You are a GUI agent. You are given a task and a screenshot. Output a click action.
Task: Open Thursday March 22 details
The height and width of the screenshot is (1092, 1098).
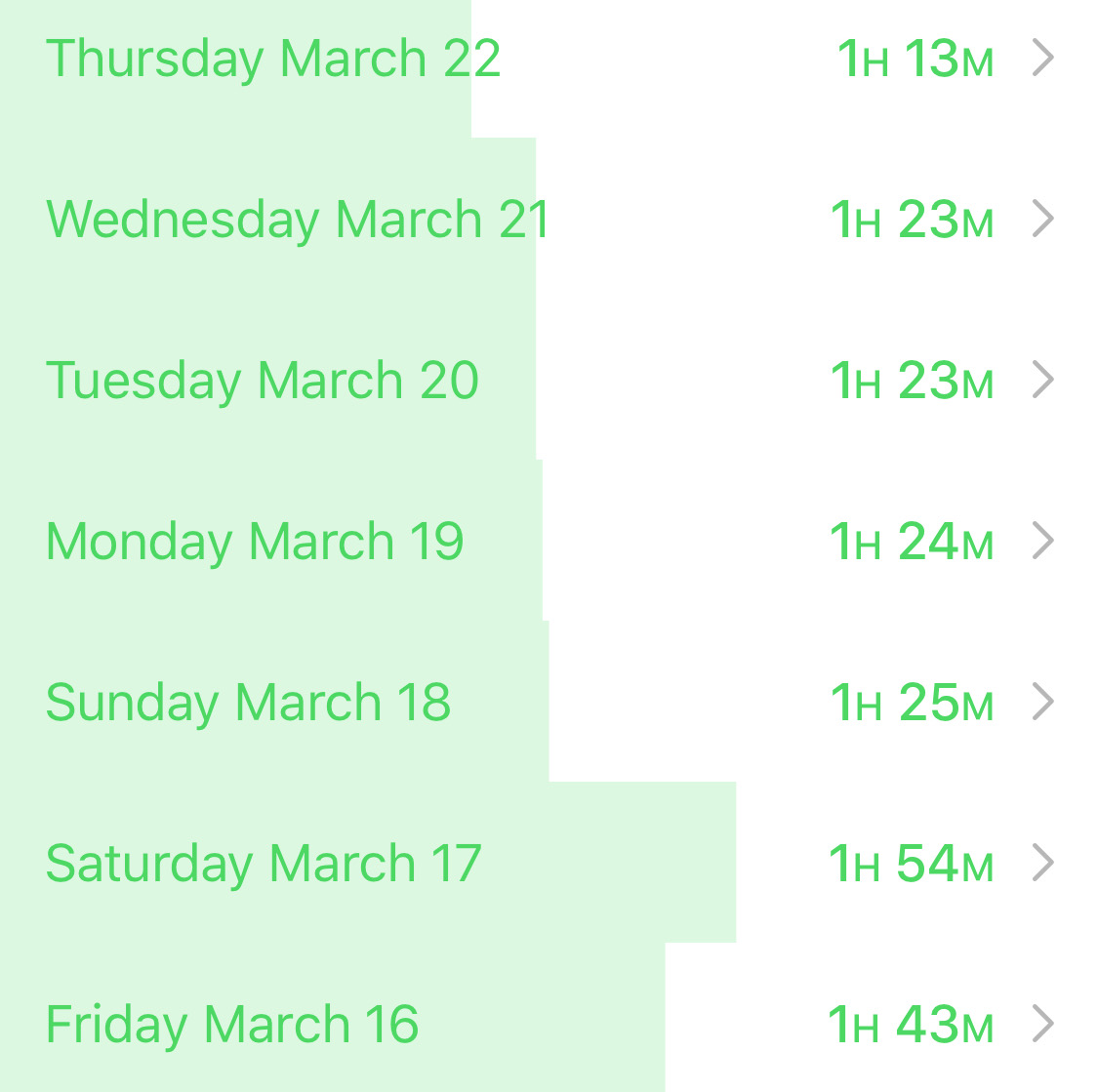[x=549, y=59]
